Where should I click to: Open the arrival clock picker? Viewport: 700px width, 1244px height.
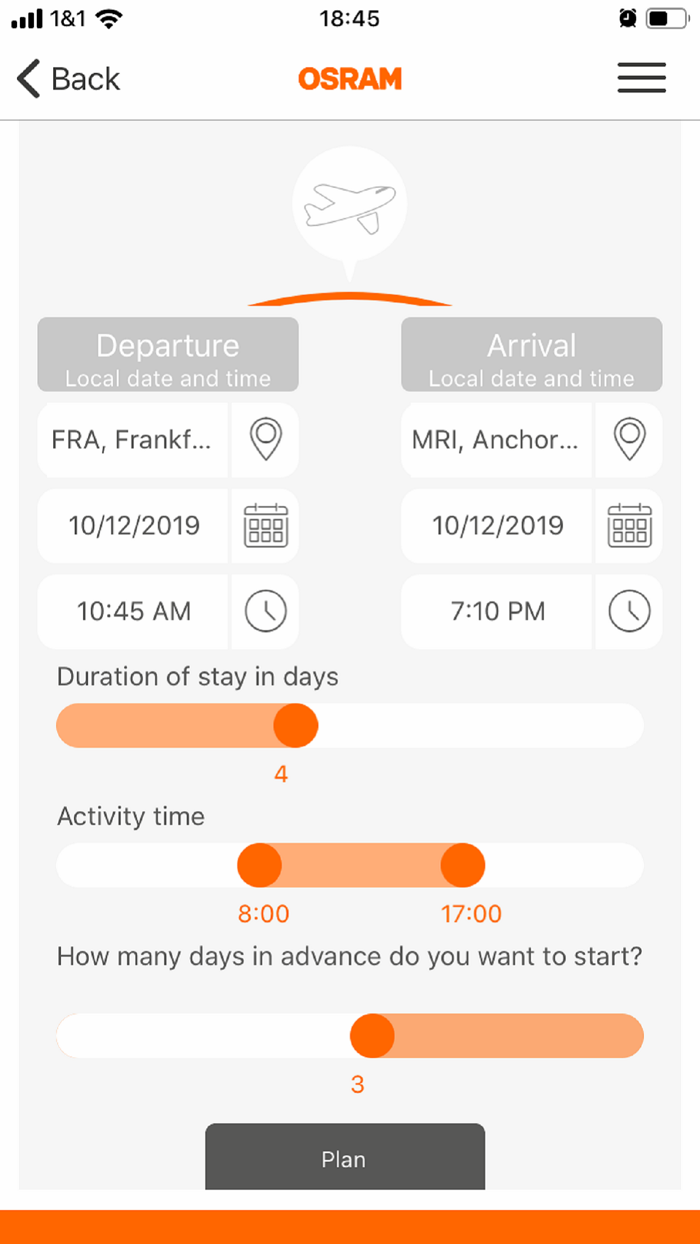[629, 612]
